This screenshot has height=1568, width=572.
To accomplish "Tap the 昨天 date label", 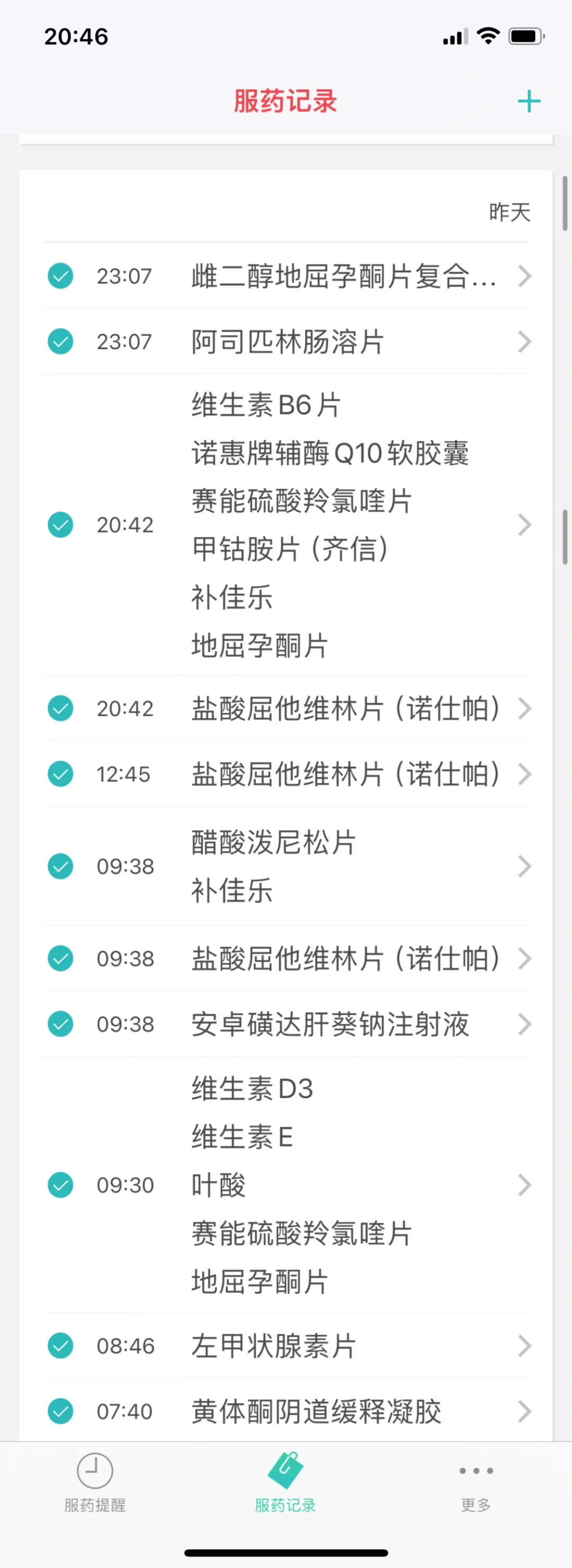I will tap(510, 212).
